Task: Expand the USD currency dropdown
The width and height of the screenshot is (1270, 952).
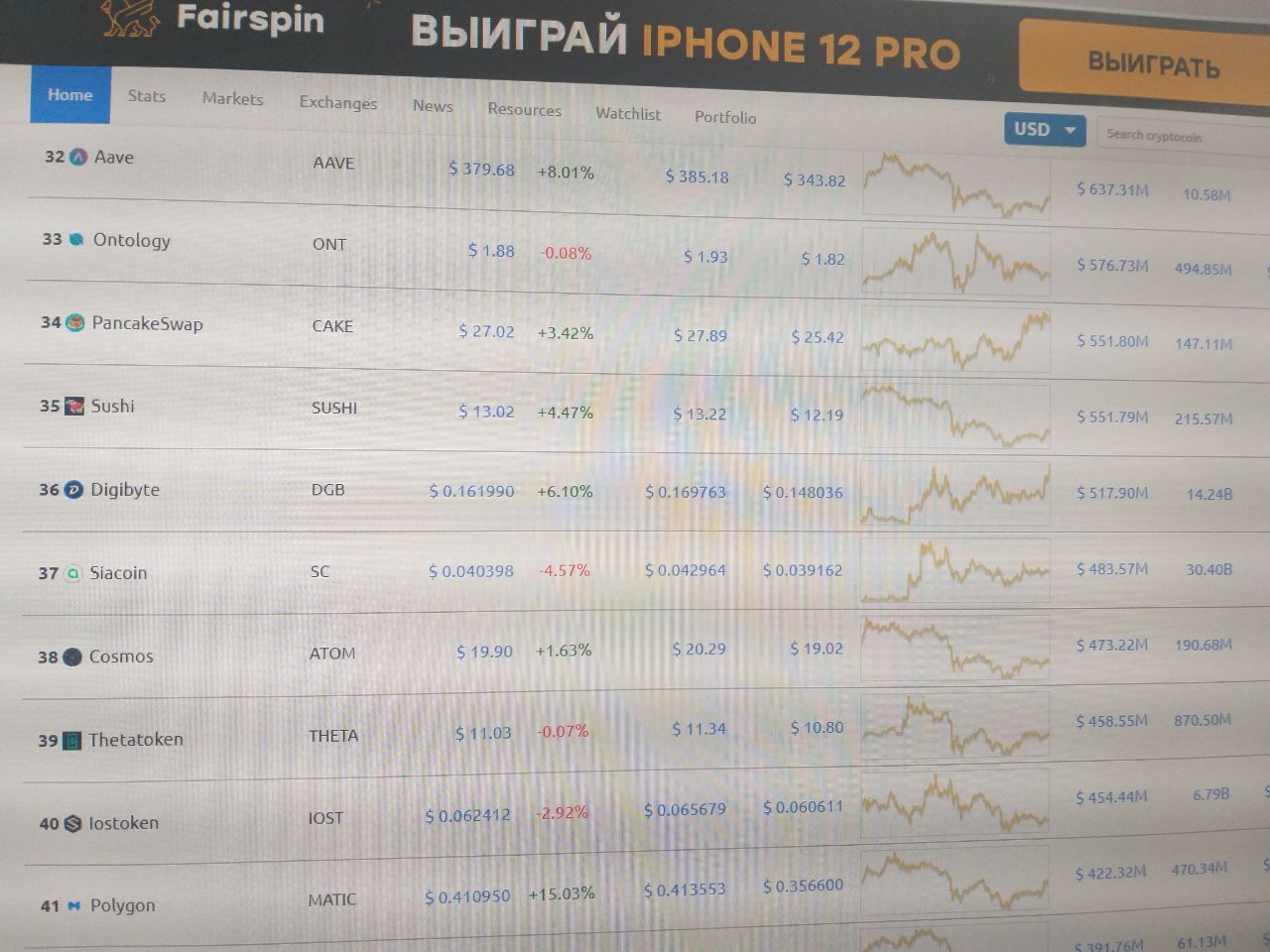Action: [x=1045, y=129]
